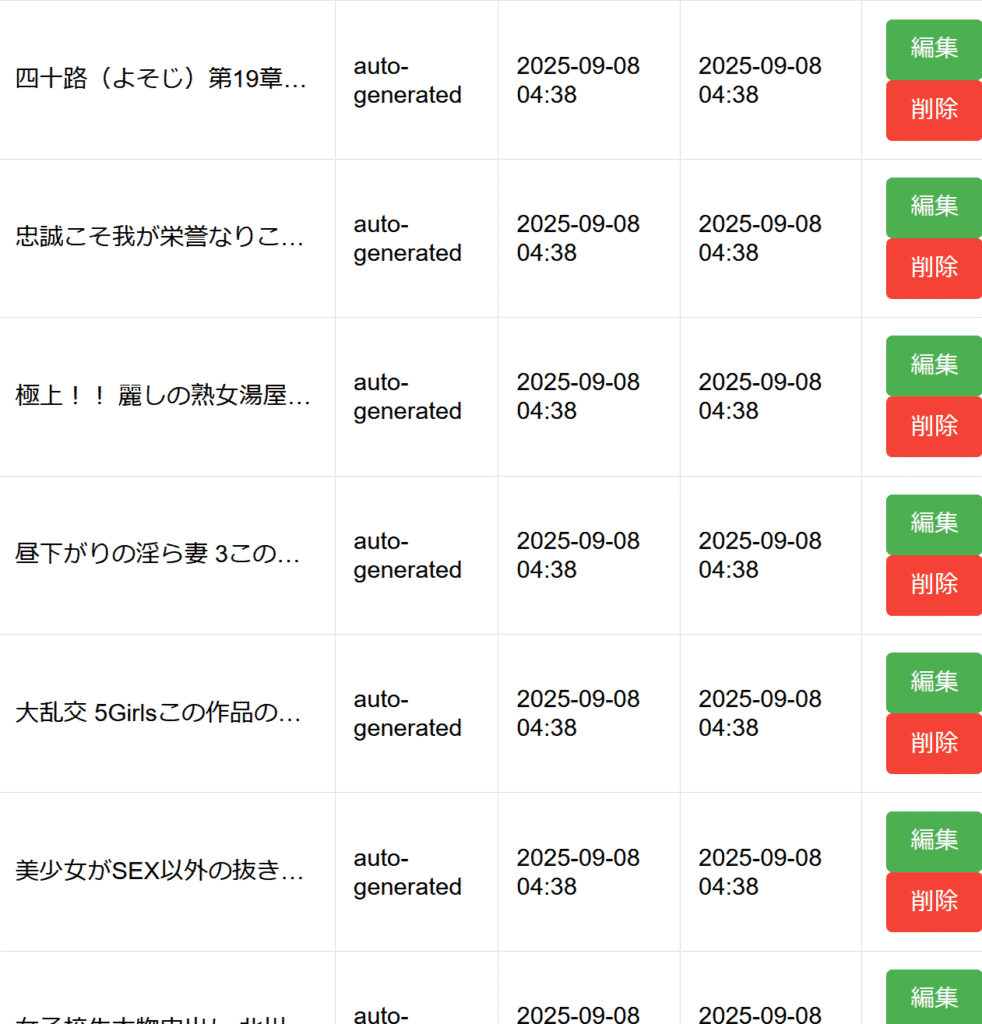Delete the 忠誠こそ我が栄誉なり entry
982x1024 pixels.
[933, 268]
